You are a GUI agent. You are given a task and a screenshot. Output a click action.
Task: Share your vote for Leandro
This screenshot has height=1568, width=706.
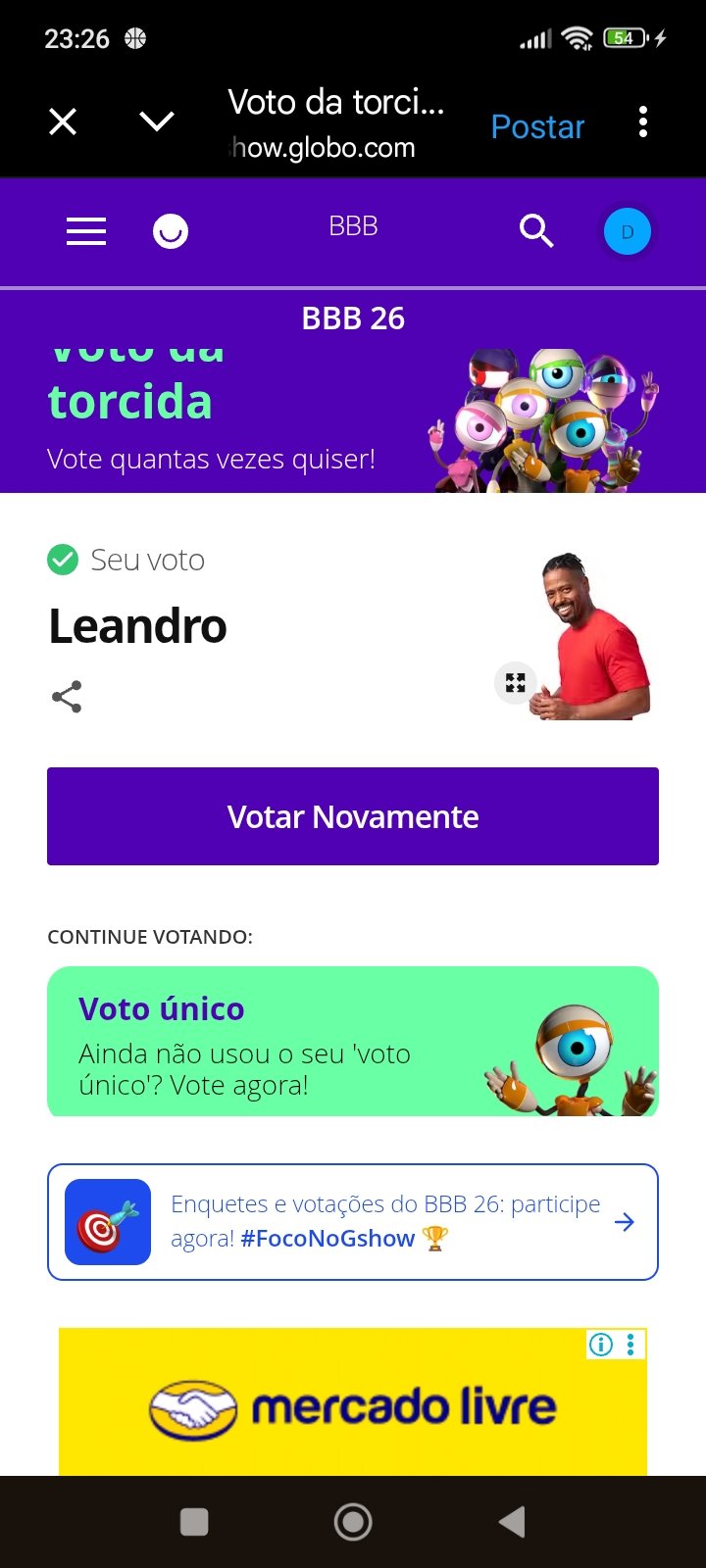(x=67, y=697)
